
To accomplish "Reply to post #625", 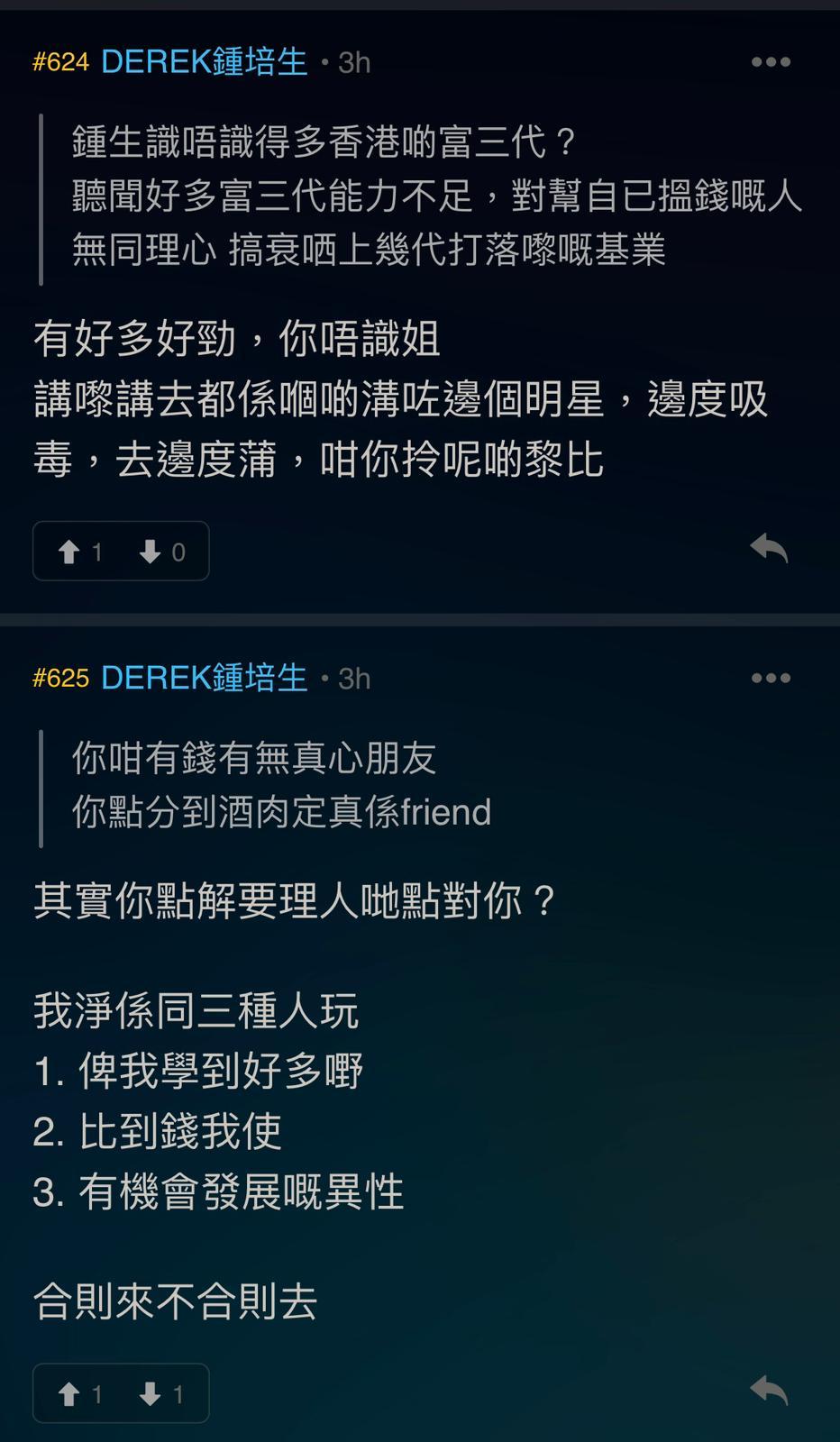I will [769, 1391].
